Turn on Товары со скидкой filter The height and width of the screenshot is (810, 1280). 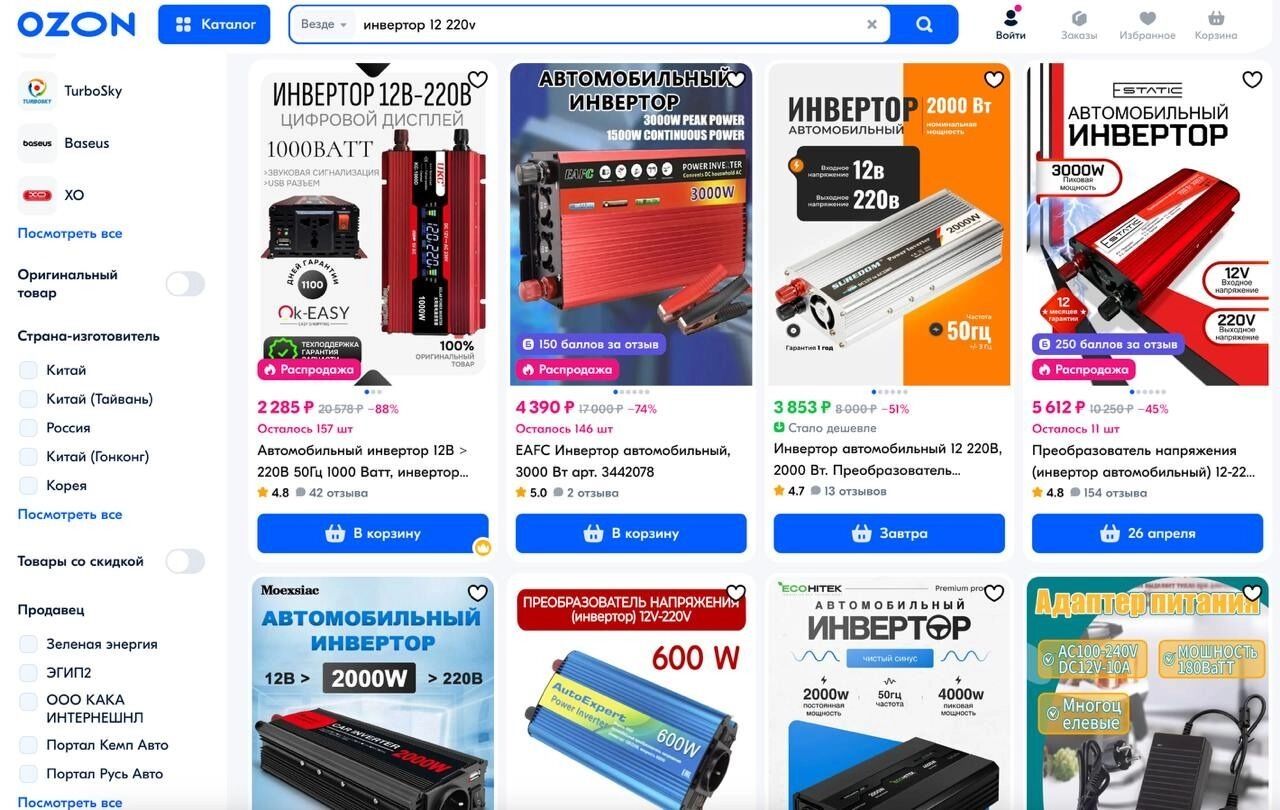pos(185,561)
